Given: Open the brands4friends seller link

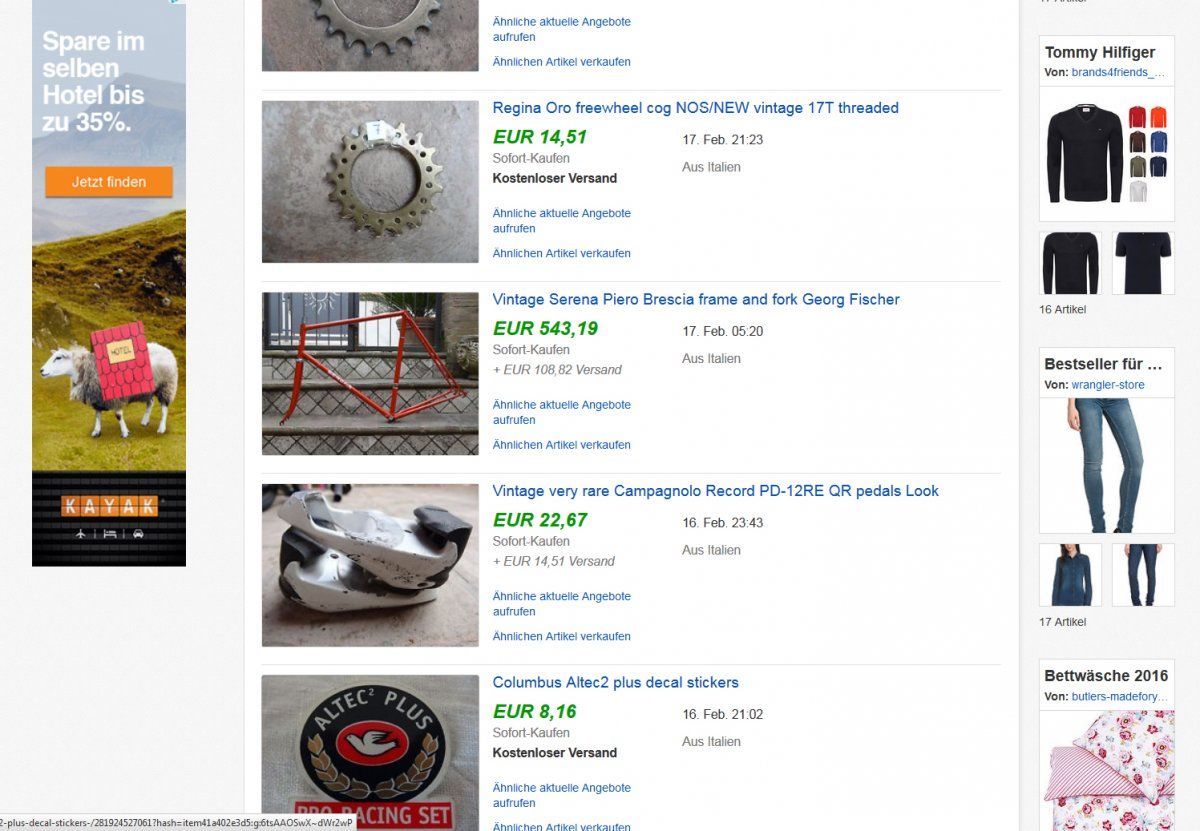Looking at the screenshot, I should coord(1117,72).
